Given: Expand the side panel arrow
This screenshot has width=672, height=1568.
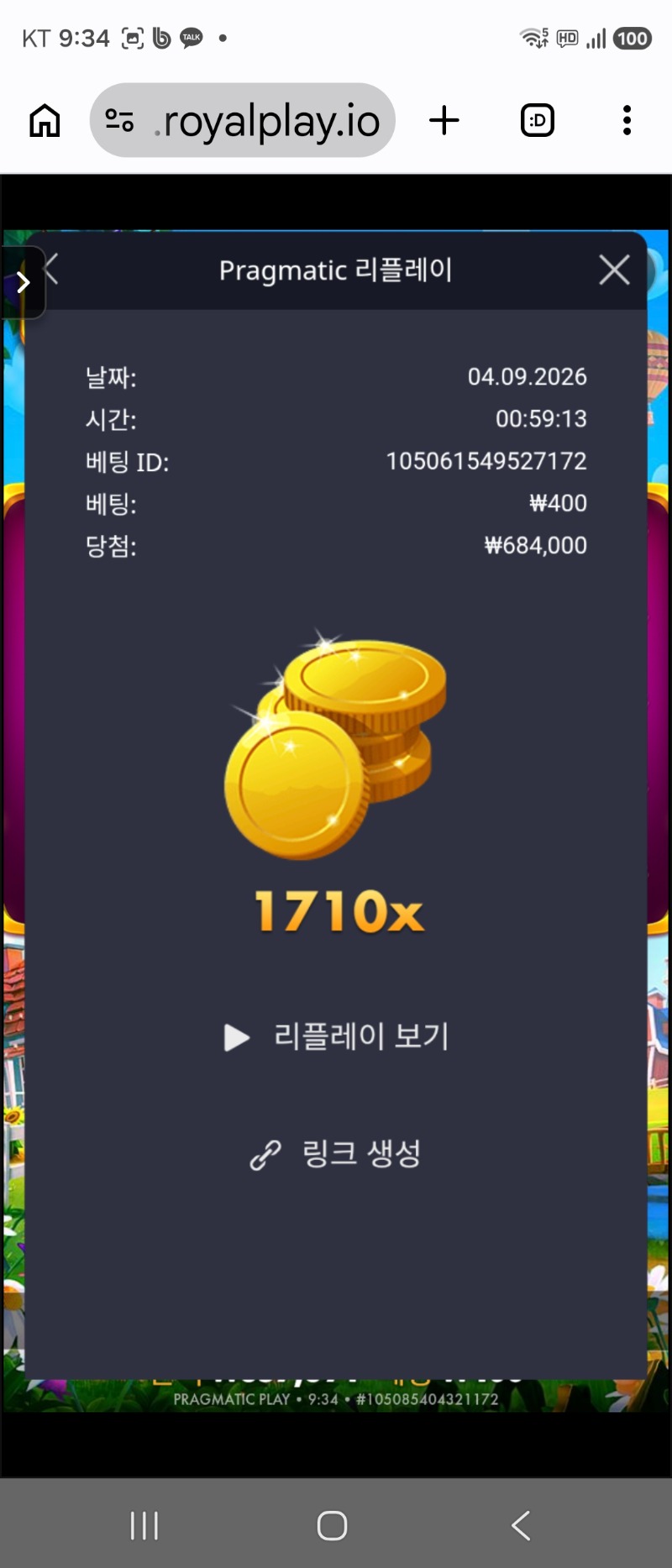Looking at the screenshot, I should click(x=23, y=282).
